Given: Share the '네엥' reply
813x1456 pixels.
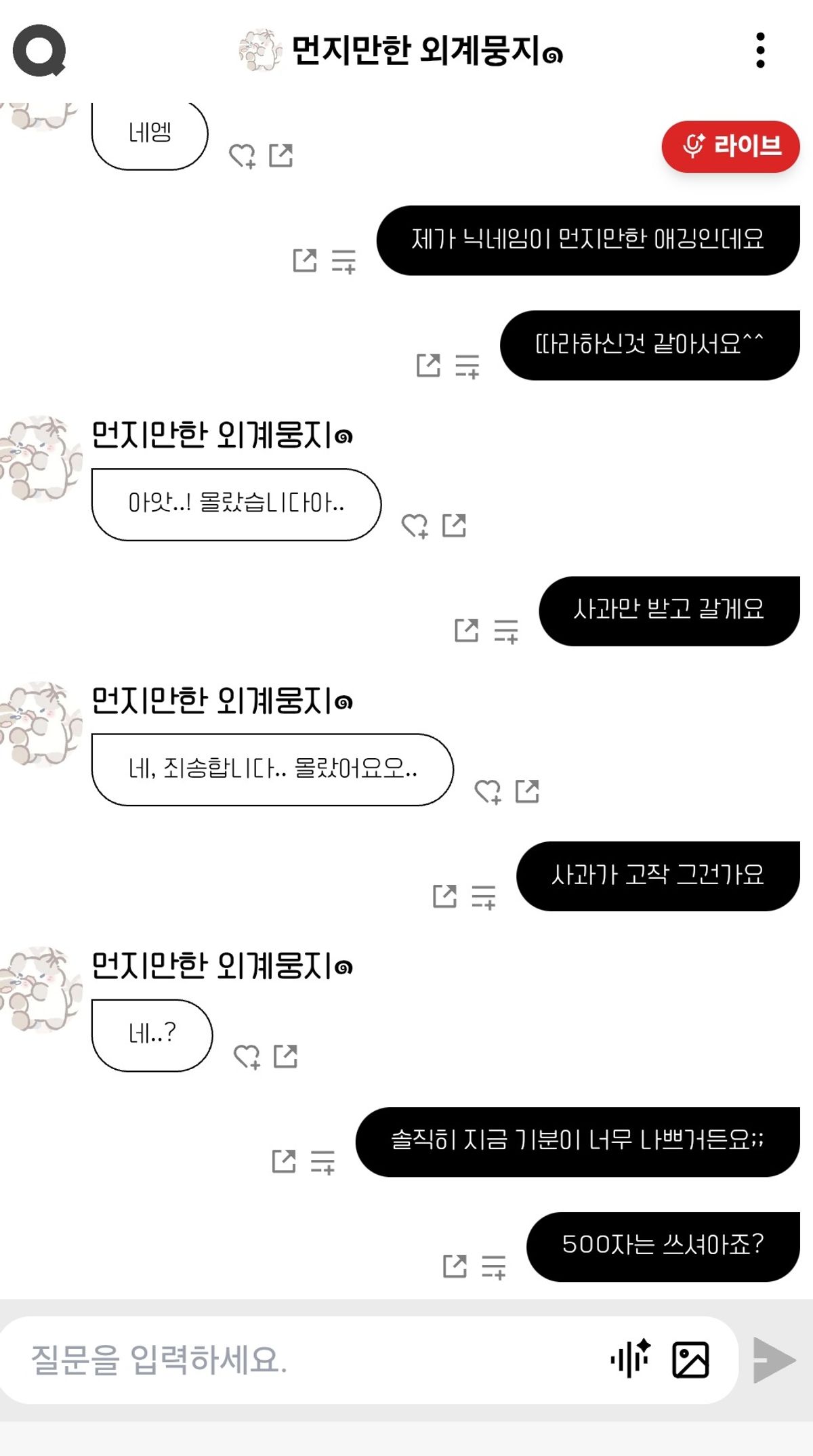Looking at the screenshot, I should pyautogui.click(x=280, y=155).
